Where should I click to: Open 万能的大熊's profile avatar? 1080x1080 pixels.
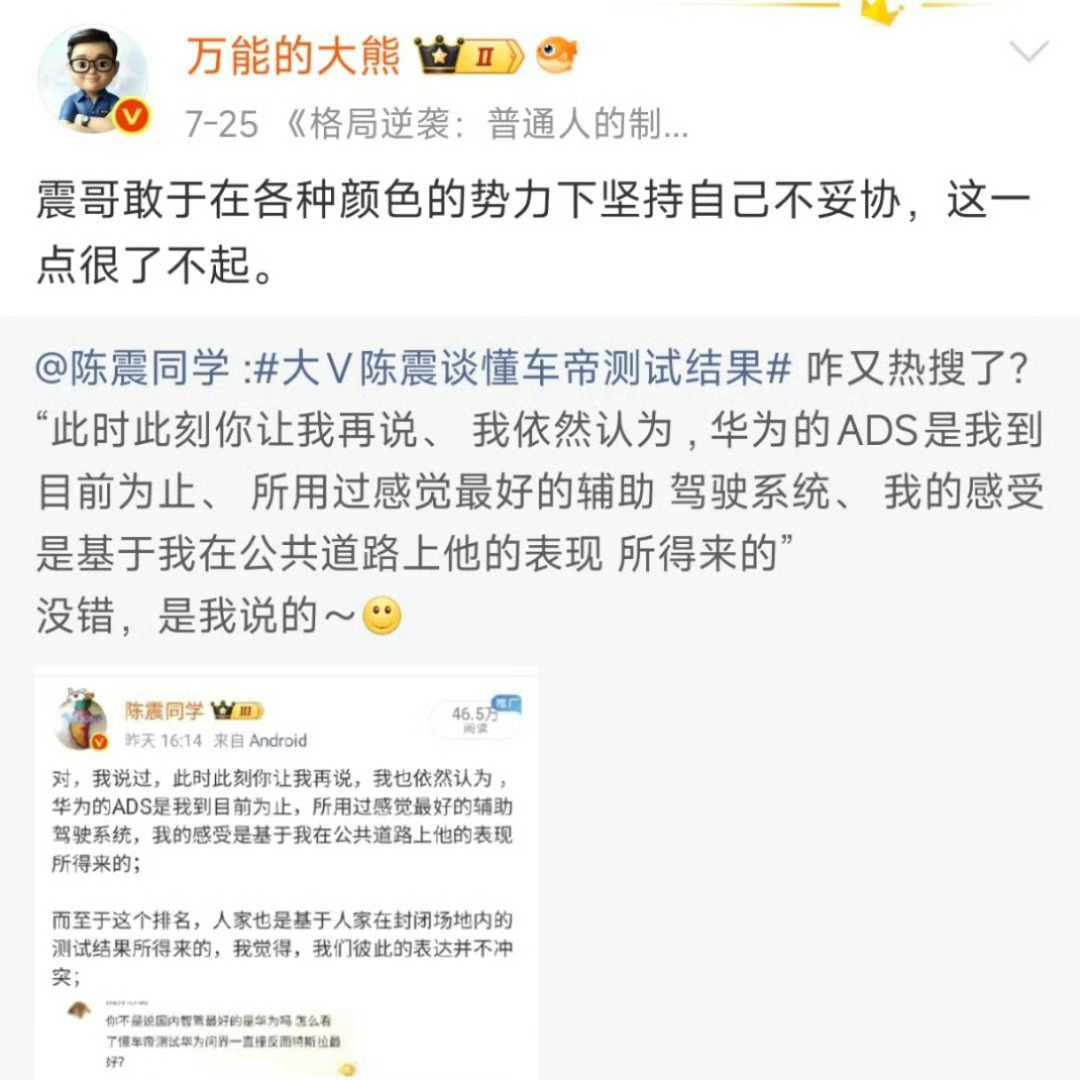(92, 79)
